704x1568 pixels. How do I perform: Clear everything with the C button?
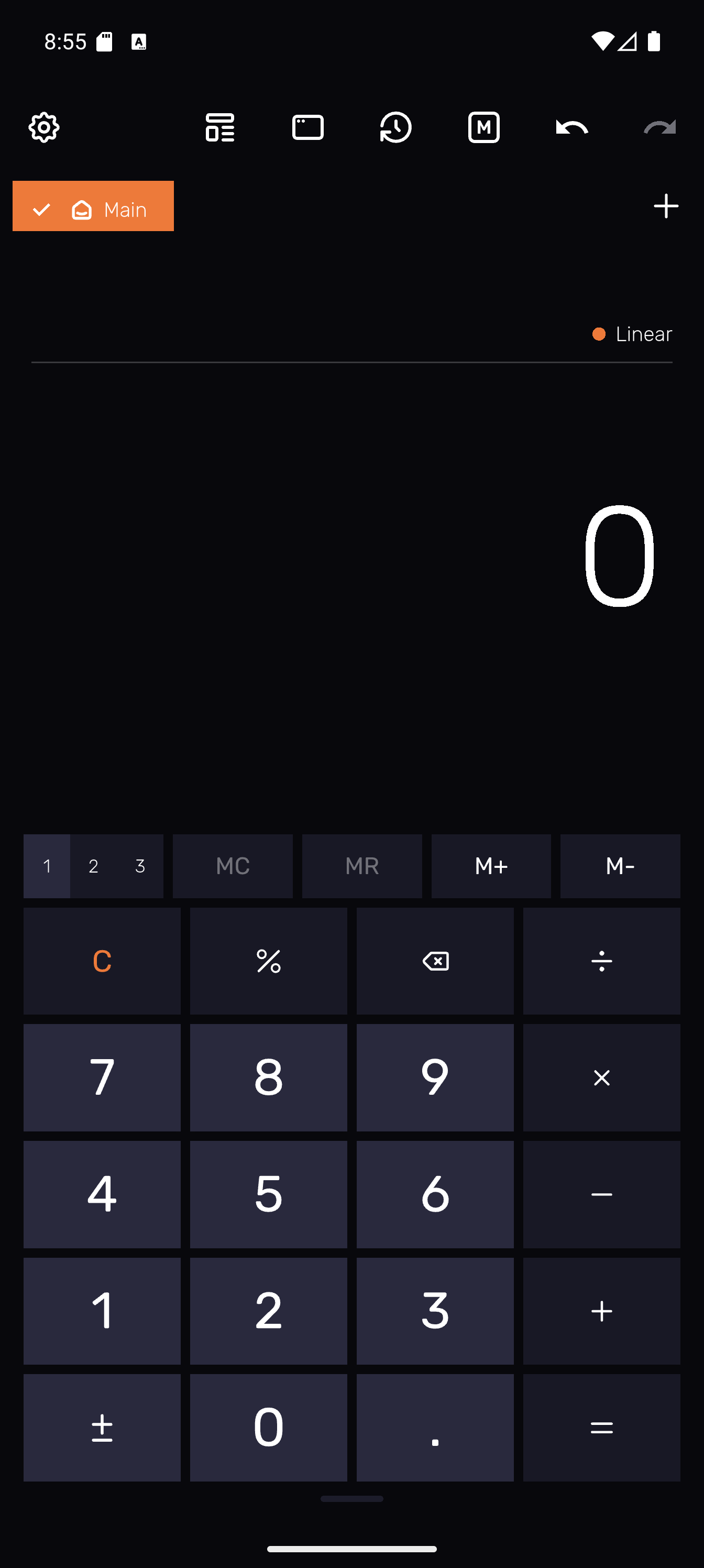(x=102, y=961)
